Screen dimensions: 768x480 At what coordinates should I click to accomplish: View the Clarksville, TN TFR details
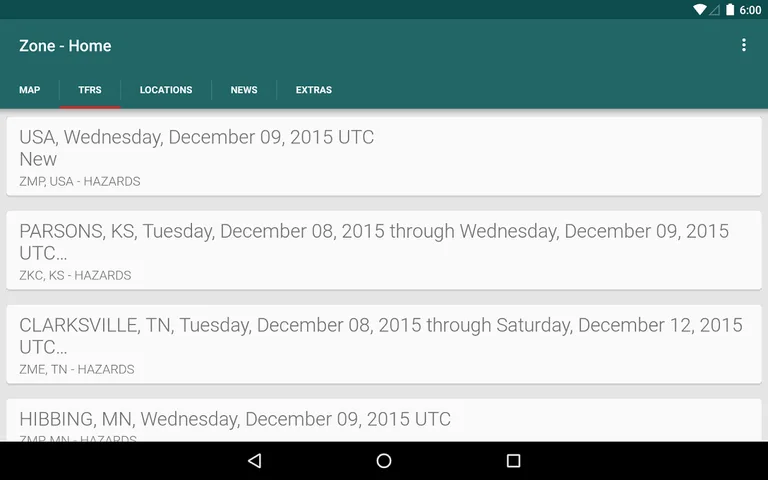point(384,344)
